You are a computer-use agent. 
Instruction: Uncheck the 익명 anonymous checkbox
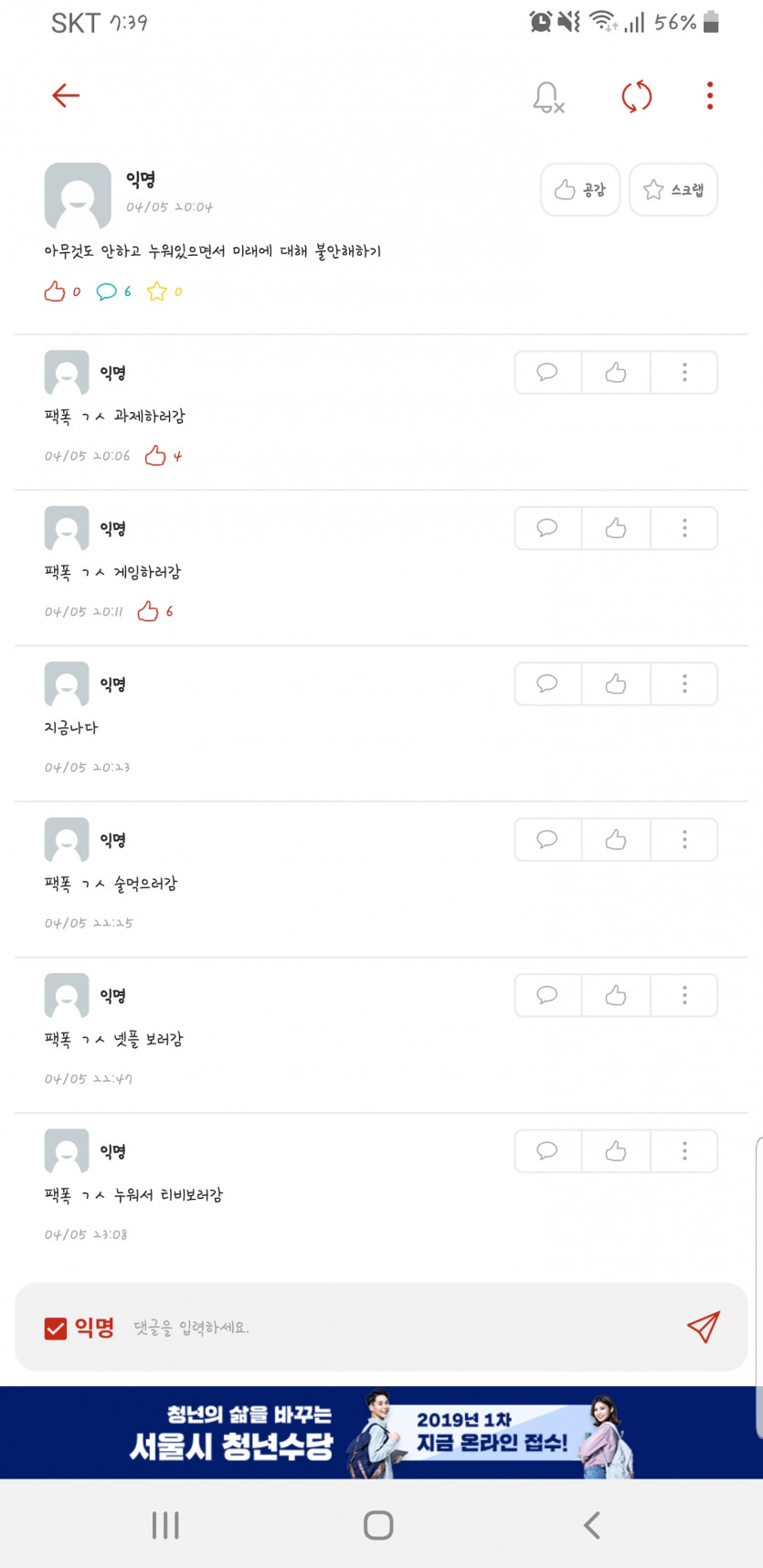tap(56, 1328)
